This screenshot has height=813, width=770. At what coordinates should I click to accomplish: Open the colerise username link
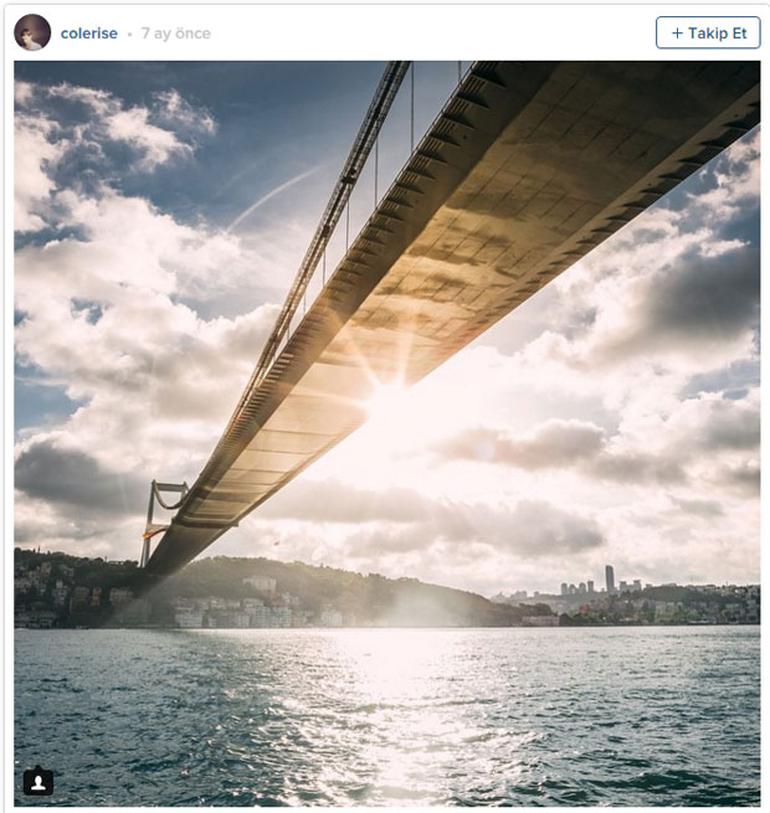(88, 33)
